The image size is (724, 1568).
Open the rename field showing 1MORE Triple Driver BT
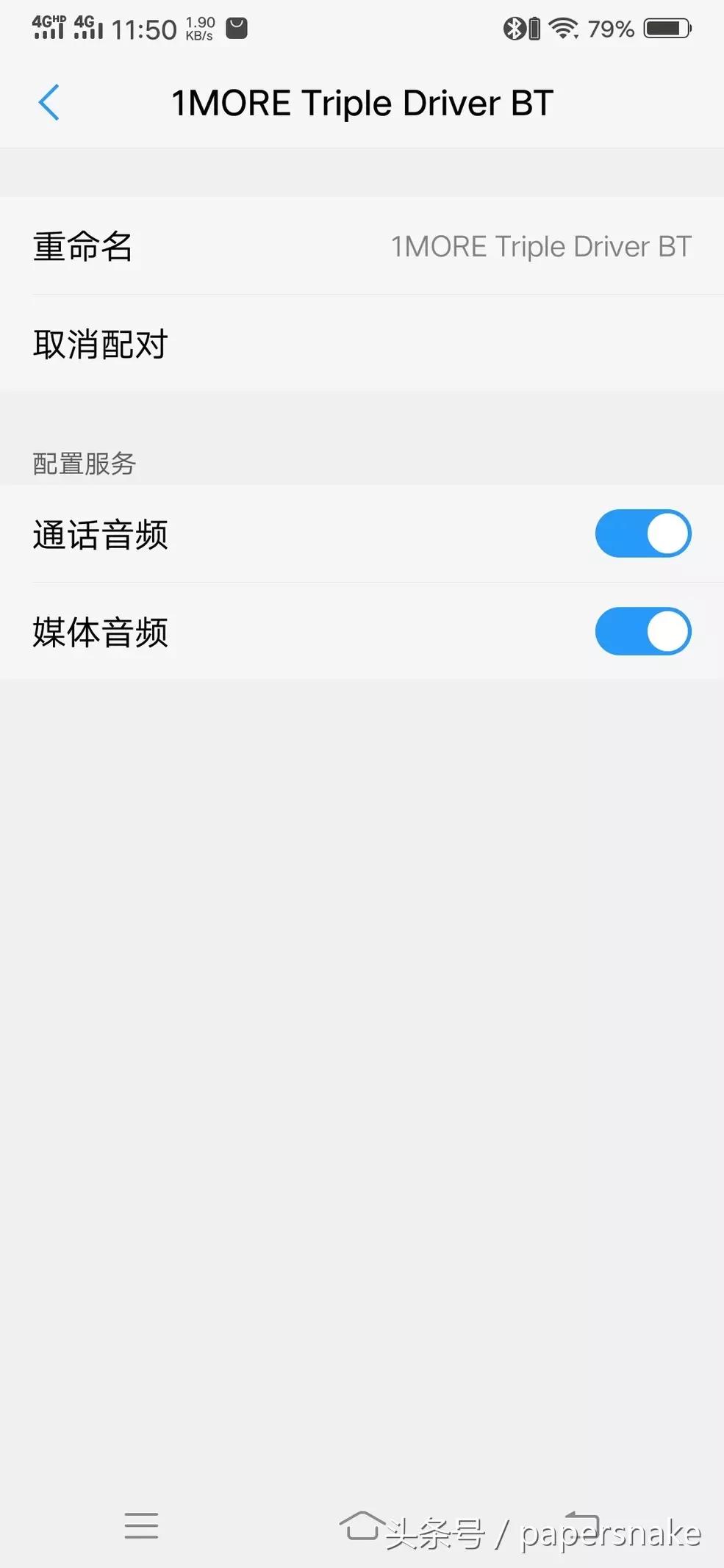pos(540,246)
